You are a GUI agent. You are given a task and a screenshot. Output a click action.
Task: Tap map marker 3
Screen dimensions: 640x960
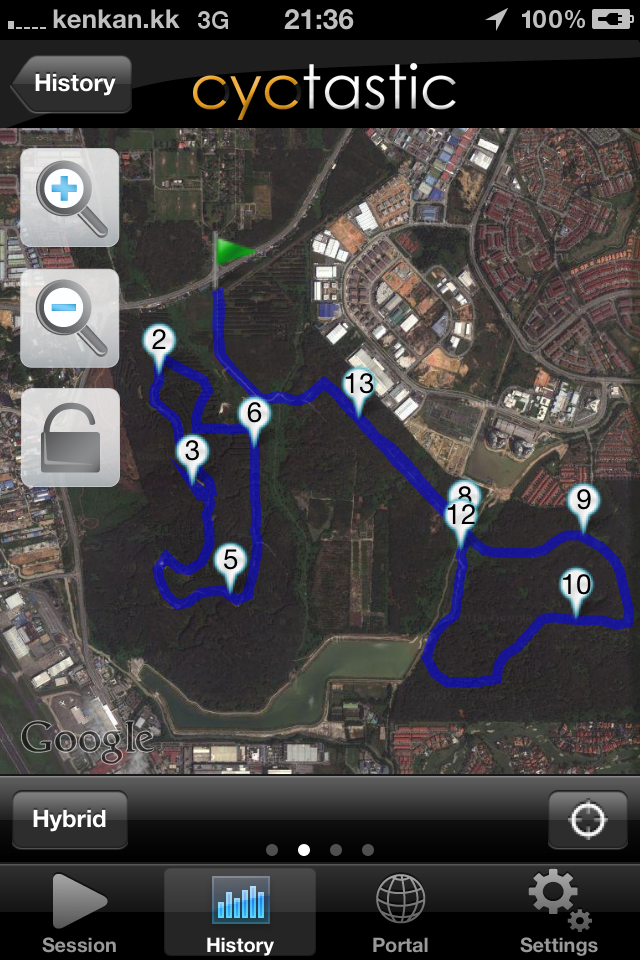point(192,453)
